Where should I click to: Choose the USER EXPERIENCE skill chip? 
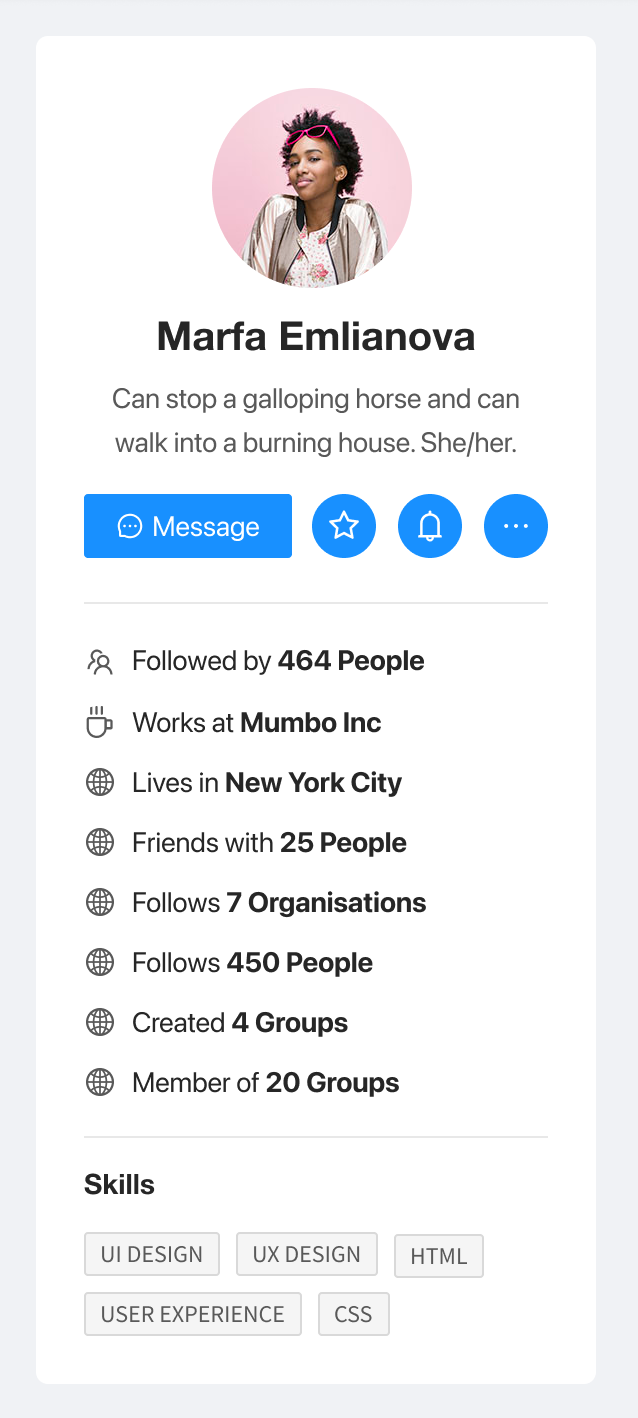(193, 1314)
